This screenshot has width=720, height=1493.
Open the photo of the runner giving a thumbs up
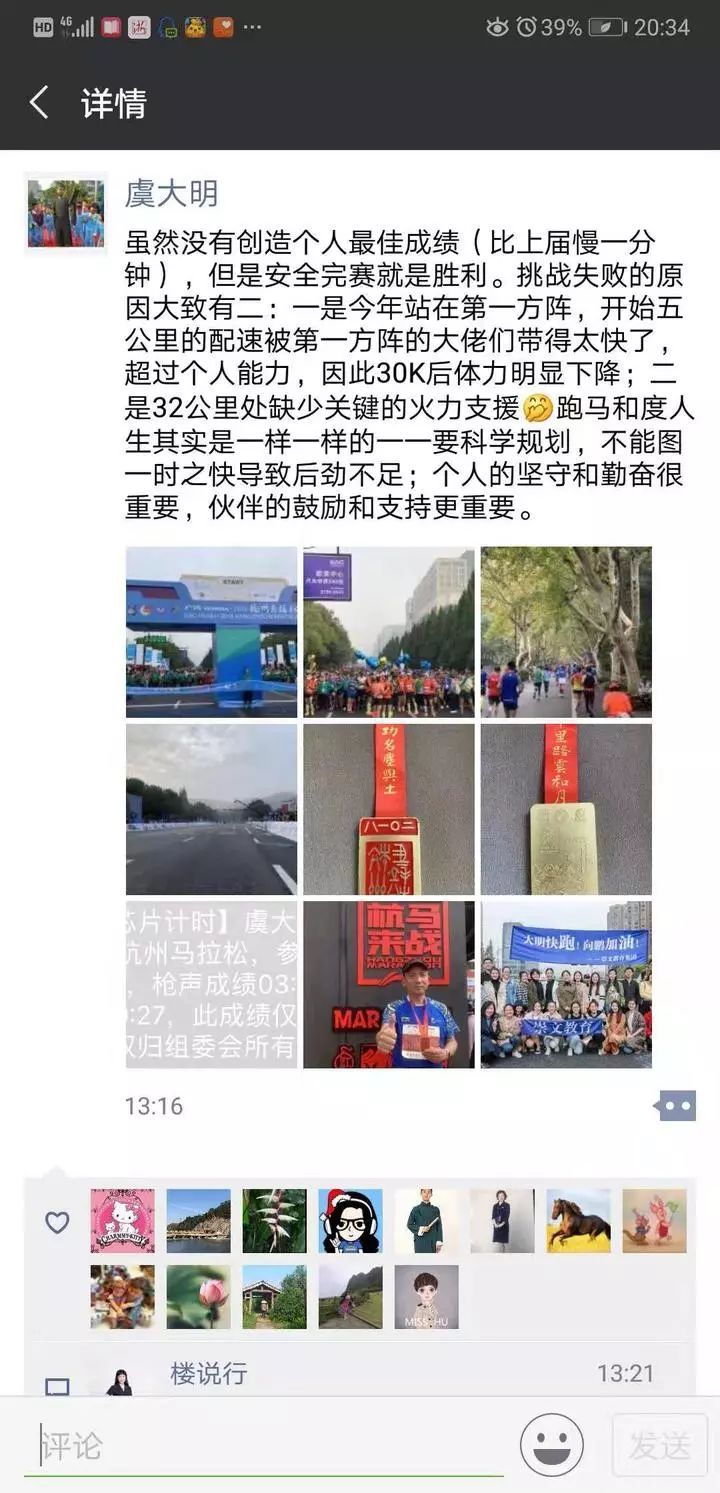tap(389, 984)
